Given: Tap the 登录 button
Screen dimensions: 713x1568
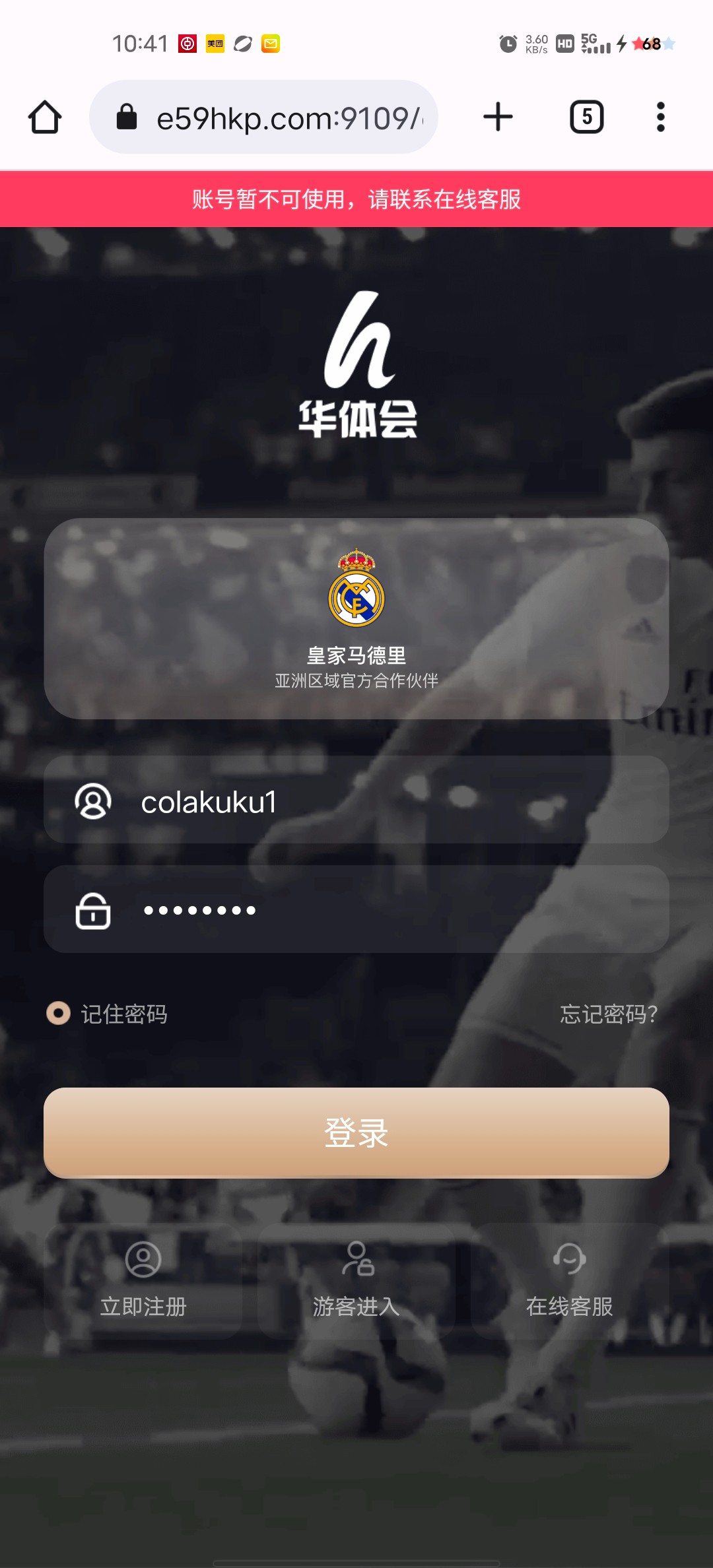Looking at the screenshot, I should 356,1132.
